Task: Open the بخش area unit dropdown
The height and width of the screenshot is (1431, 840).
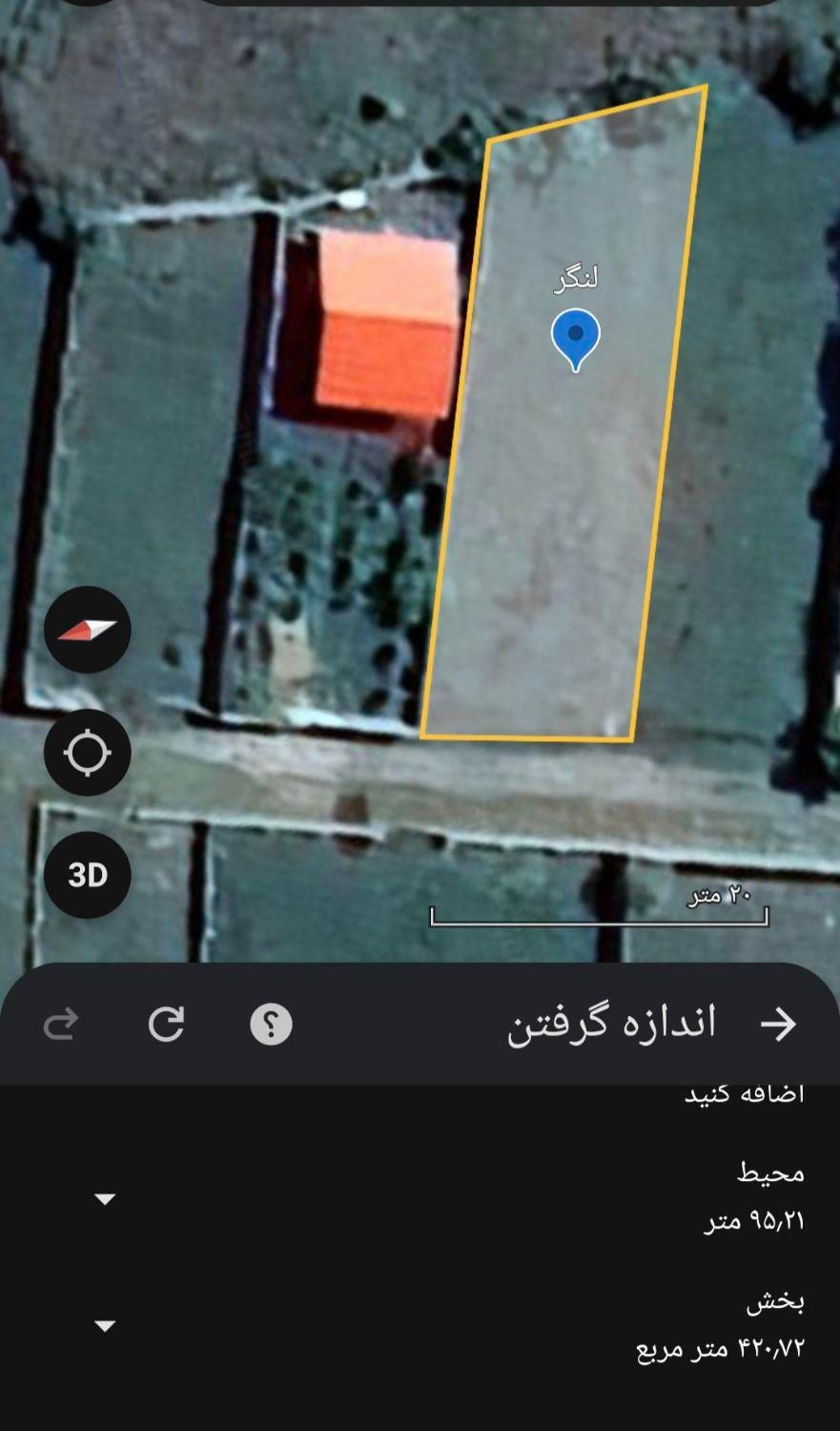Action: [x=105, y=1325]
